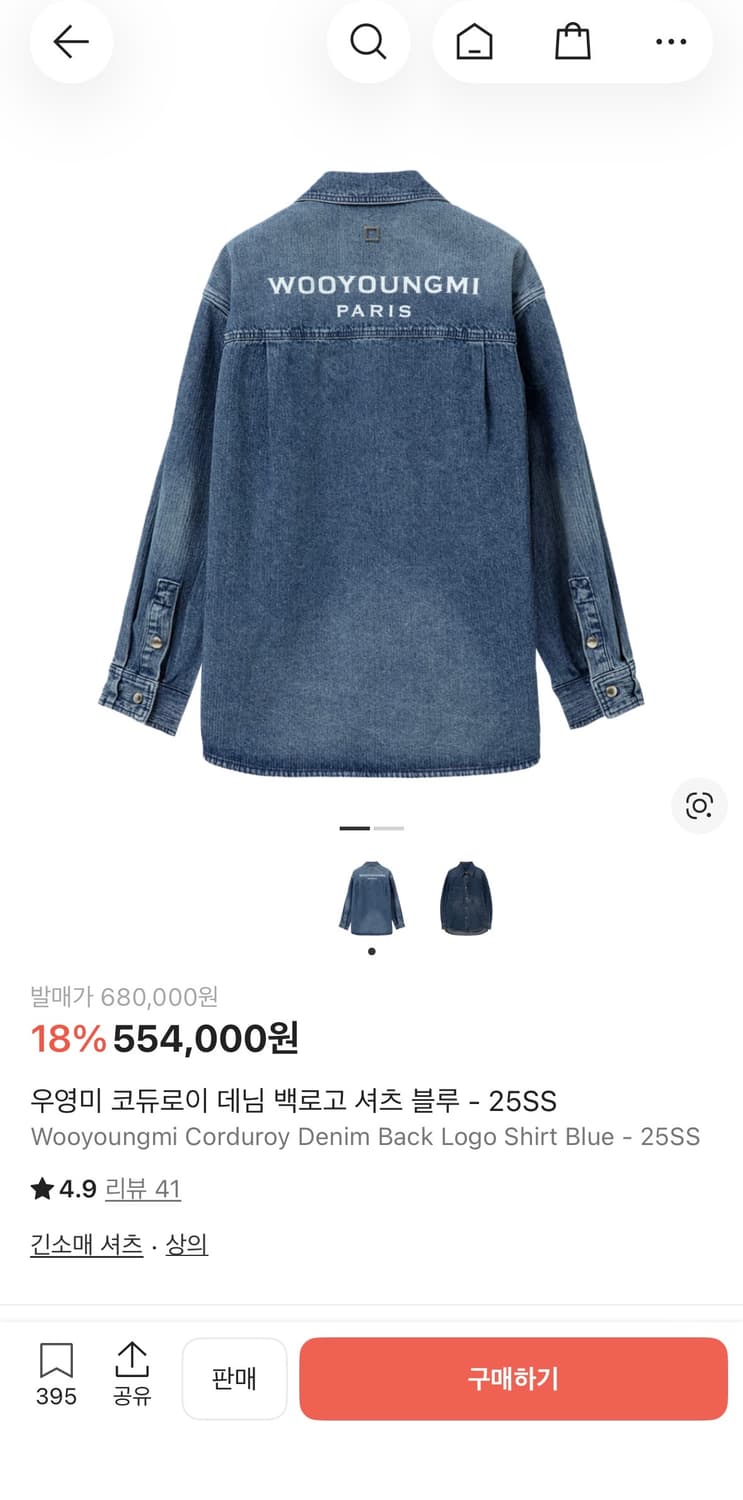
Task: Go to home via the home icon
Action: coord(472,42)
